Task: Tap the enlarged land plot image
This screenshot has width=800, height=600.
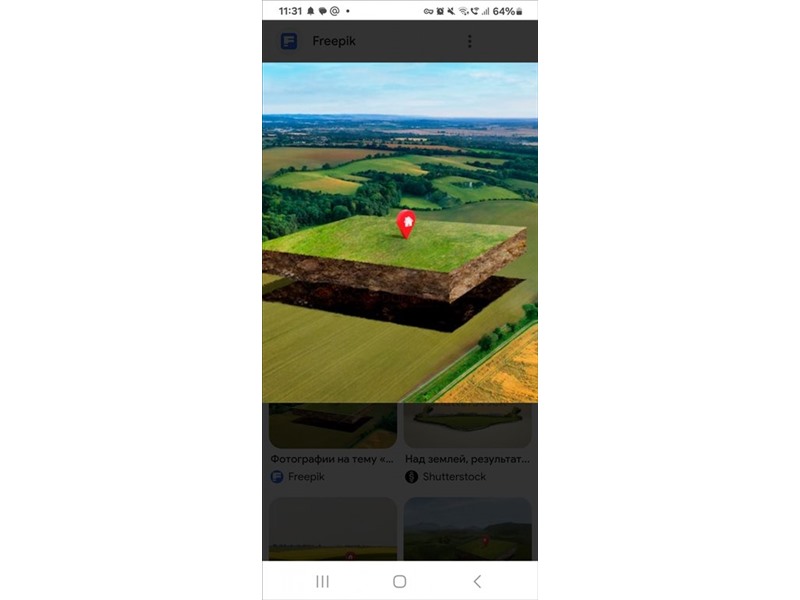Action: (400, 232)
